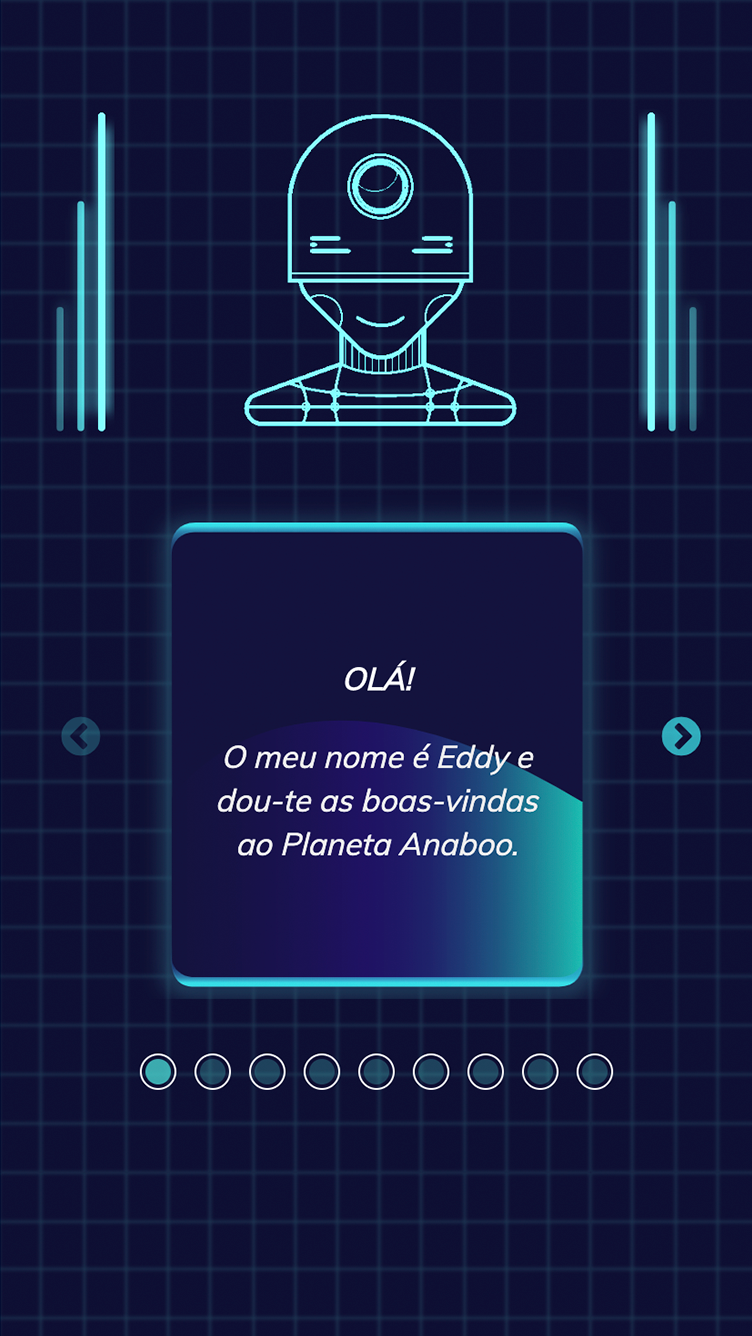Select the second carousel dot
Image resolution: width=752 pixels, height=1336 pixels.
pos(214,1070)
